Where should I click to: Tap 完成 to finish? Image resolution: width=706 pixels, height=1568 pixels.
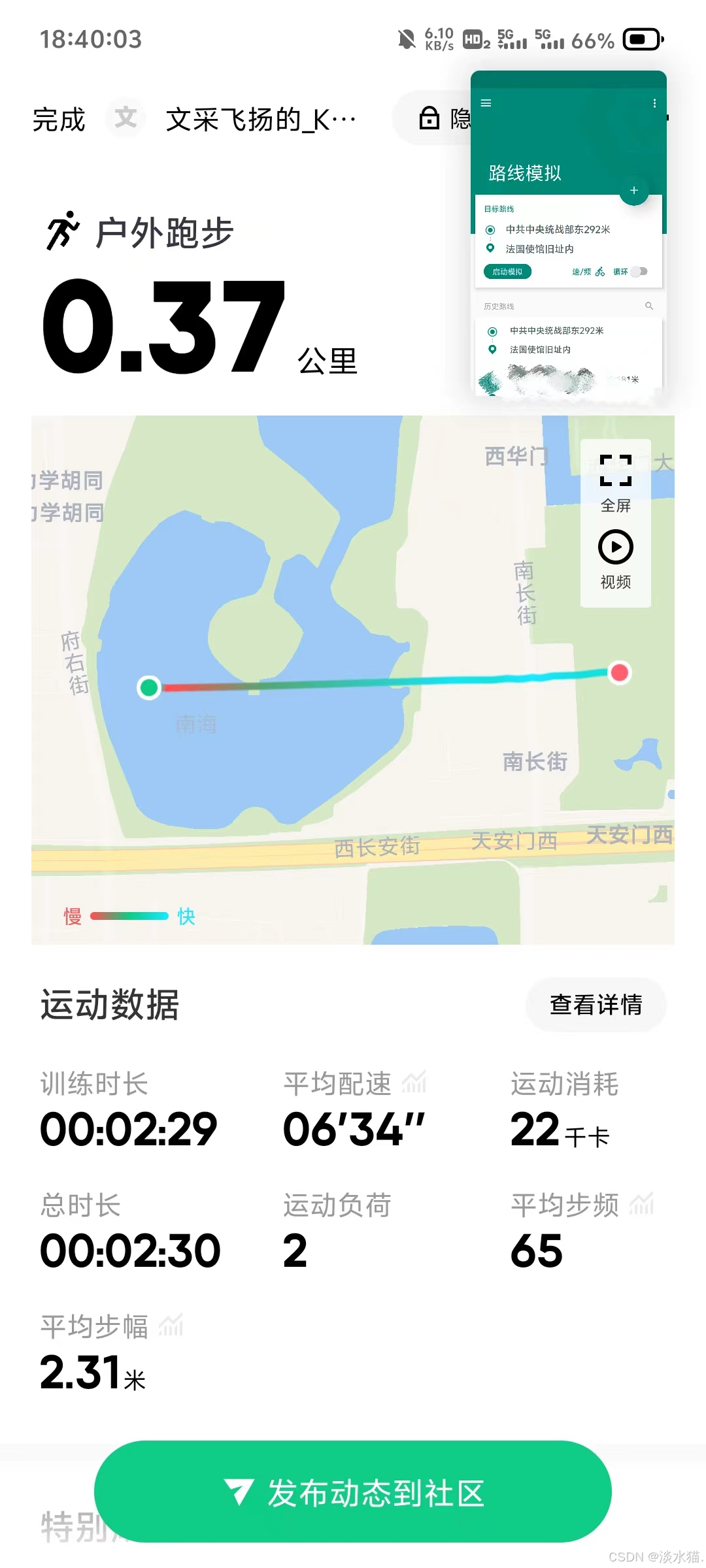59,120
